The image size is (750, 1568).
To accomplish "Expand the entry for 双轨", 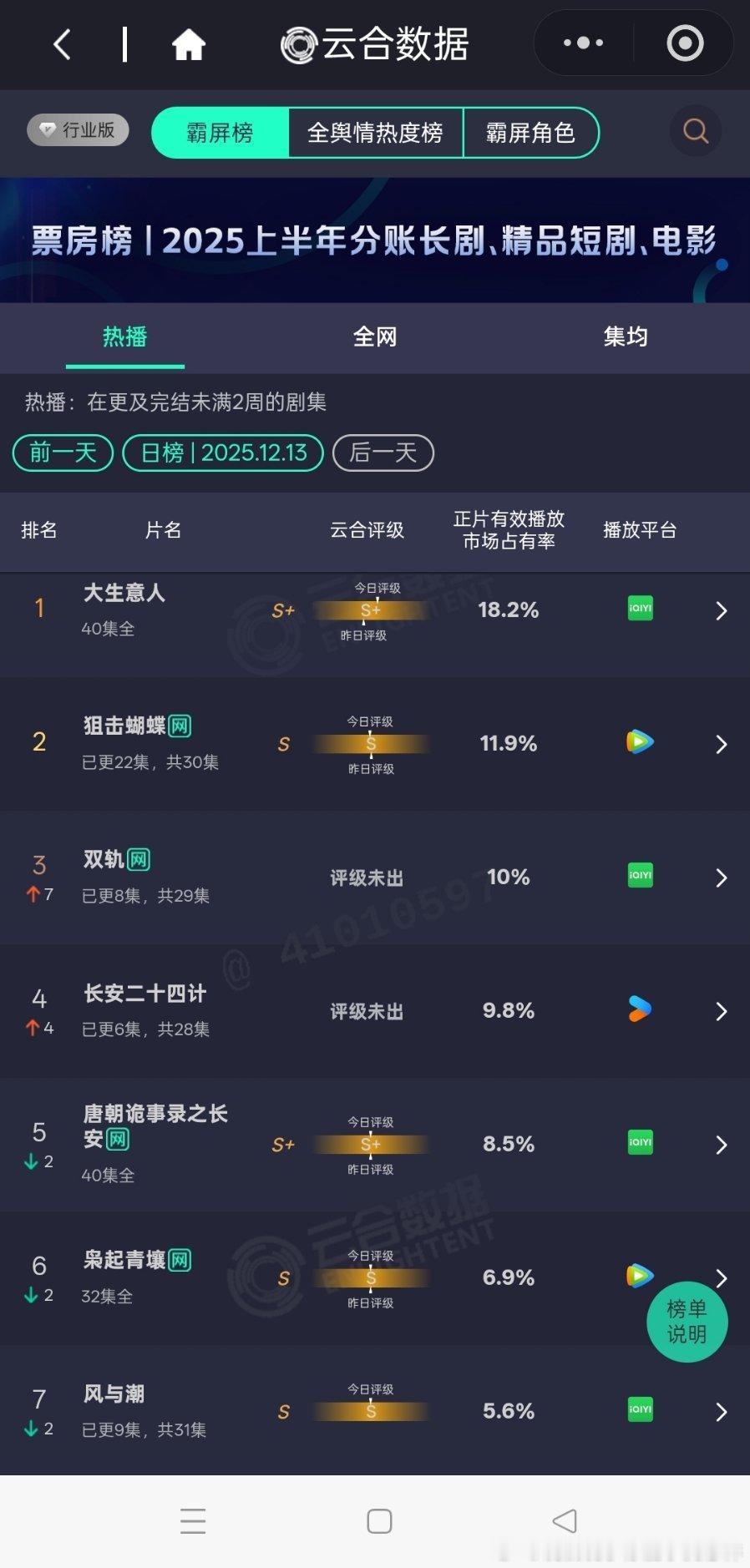I will [x=721, y=878].
